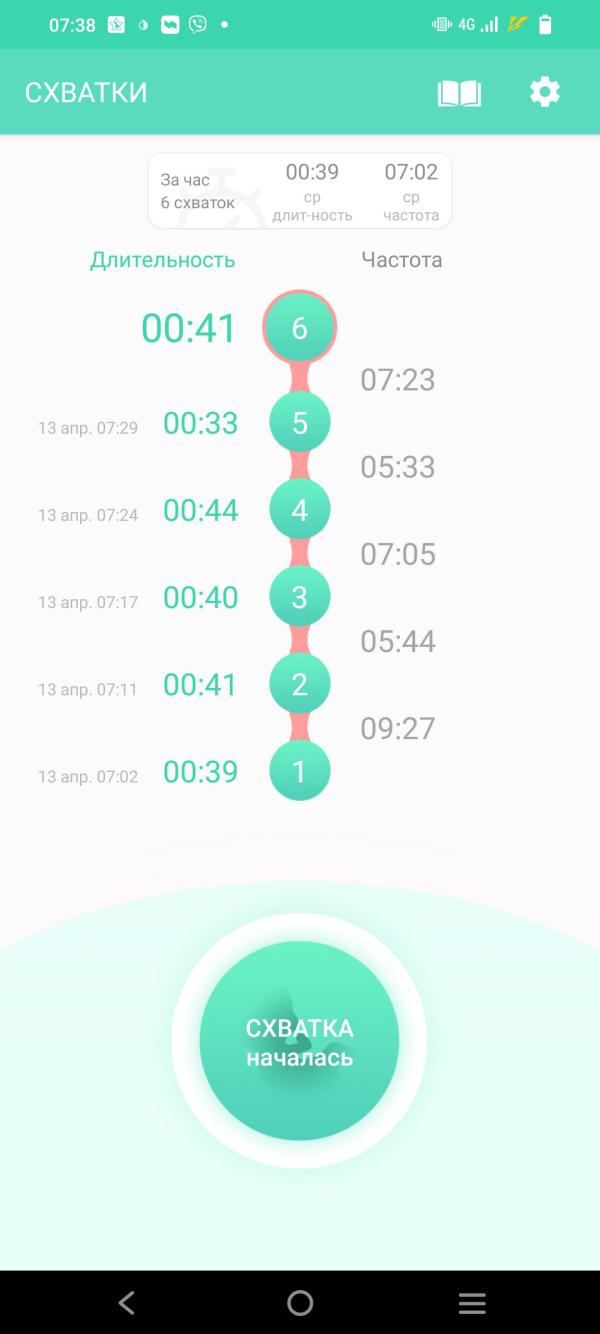Go back using the system back button
The image size is (600, 1334).
tap(127, 1302)
